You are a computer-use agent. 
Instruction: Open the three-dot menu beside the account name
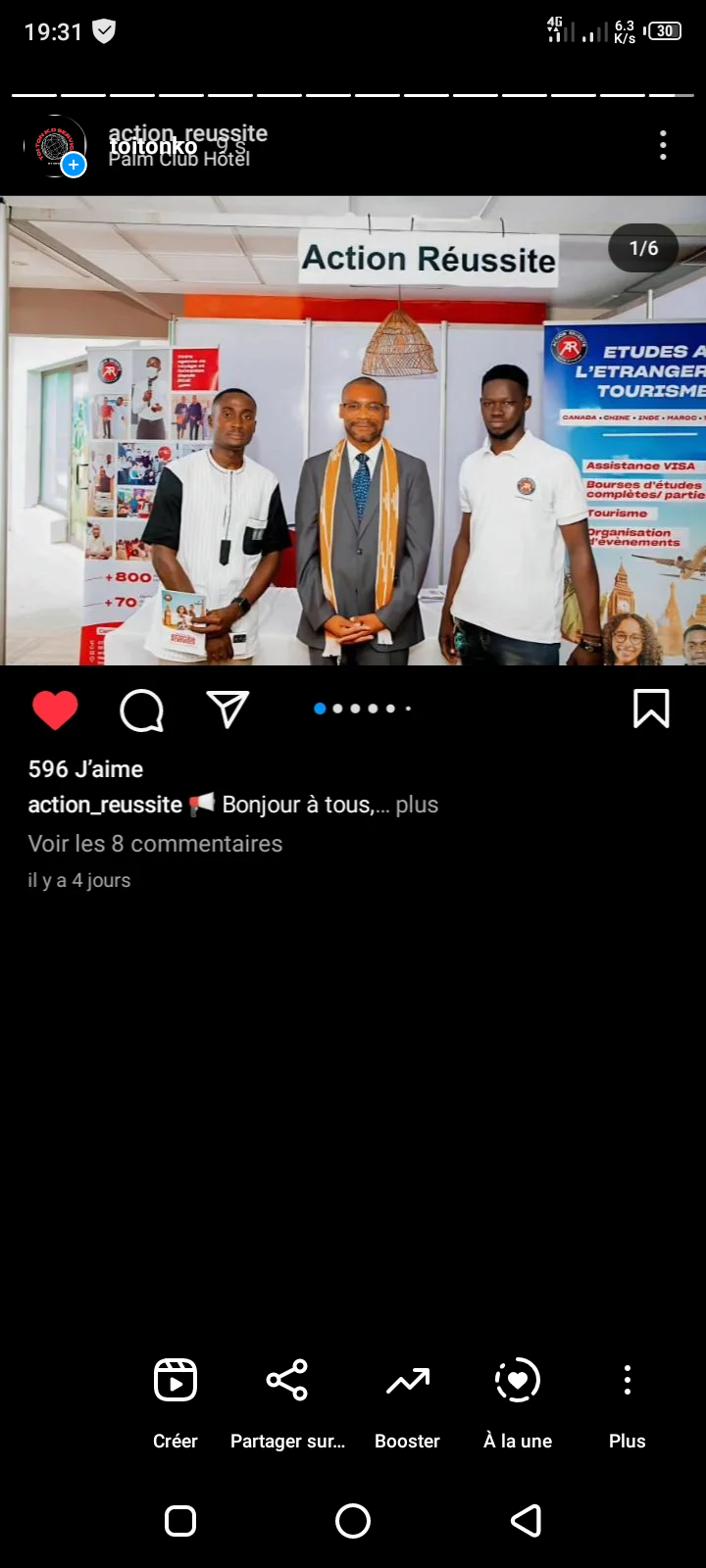pos(663,145)
